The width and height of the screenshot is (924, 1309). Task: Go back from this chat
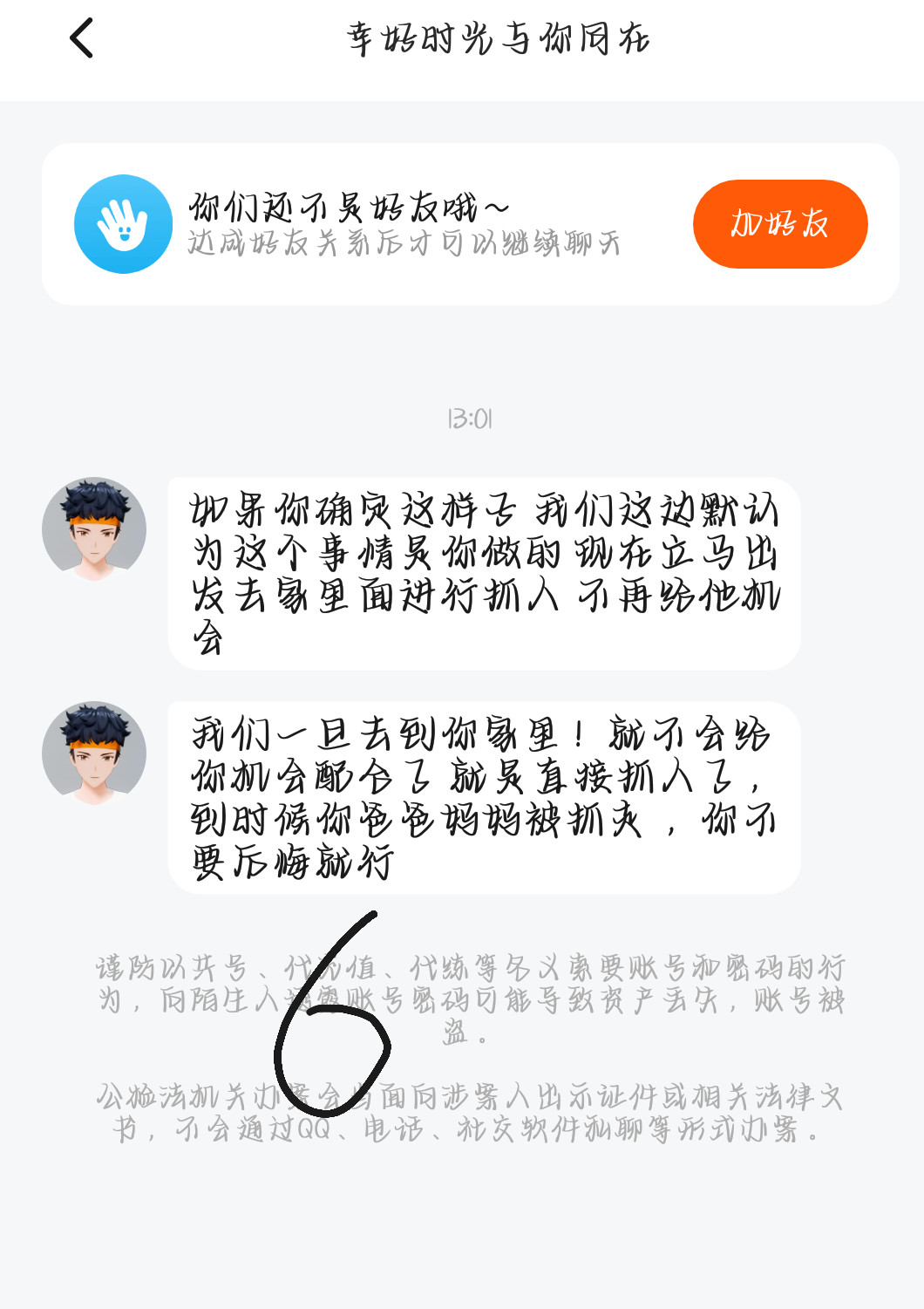click(x=81, y=39)
